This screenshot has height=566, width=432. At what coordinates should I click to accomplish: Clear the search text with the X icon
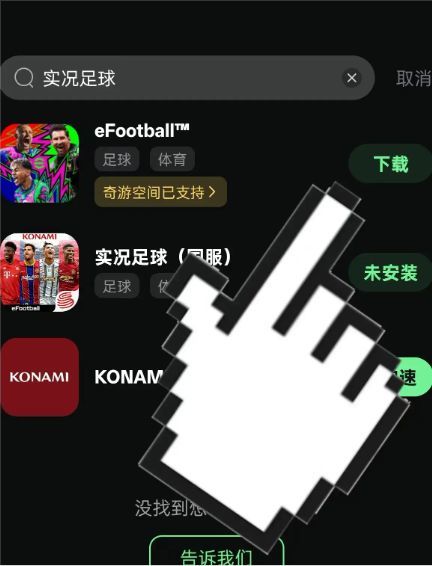[352, 78]
